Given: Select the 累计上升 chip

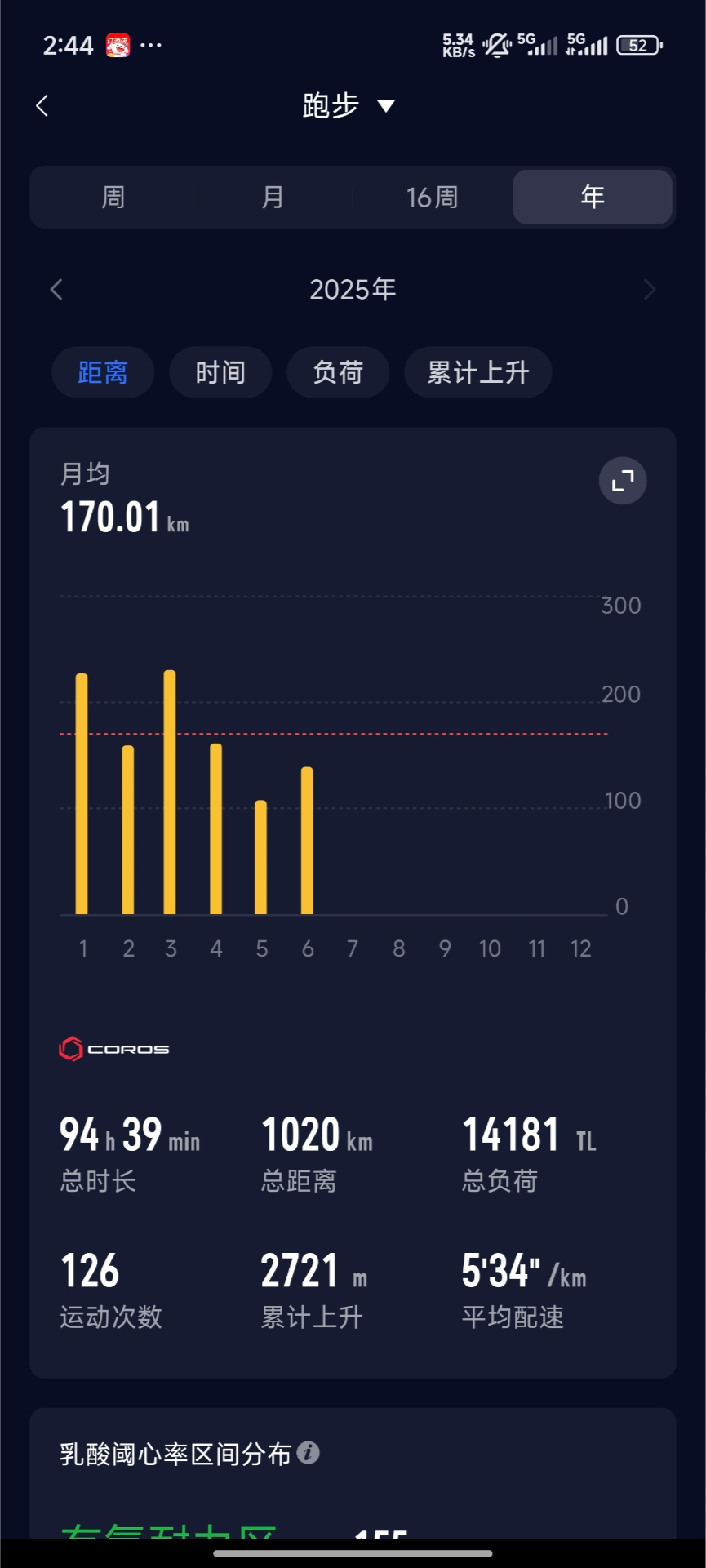Looking at the screenshot, I should tap(478, 373).
